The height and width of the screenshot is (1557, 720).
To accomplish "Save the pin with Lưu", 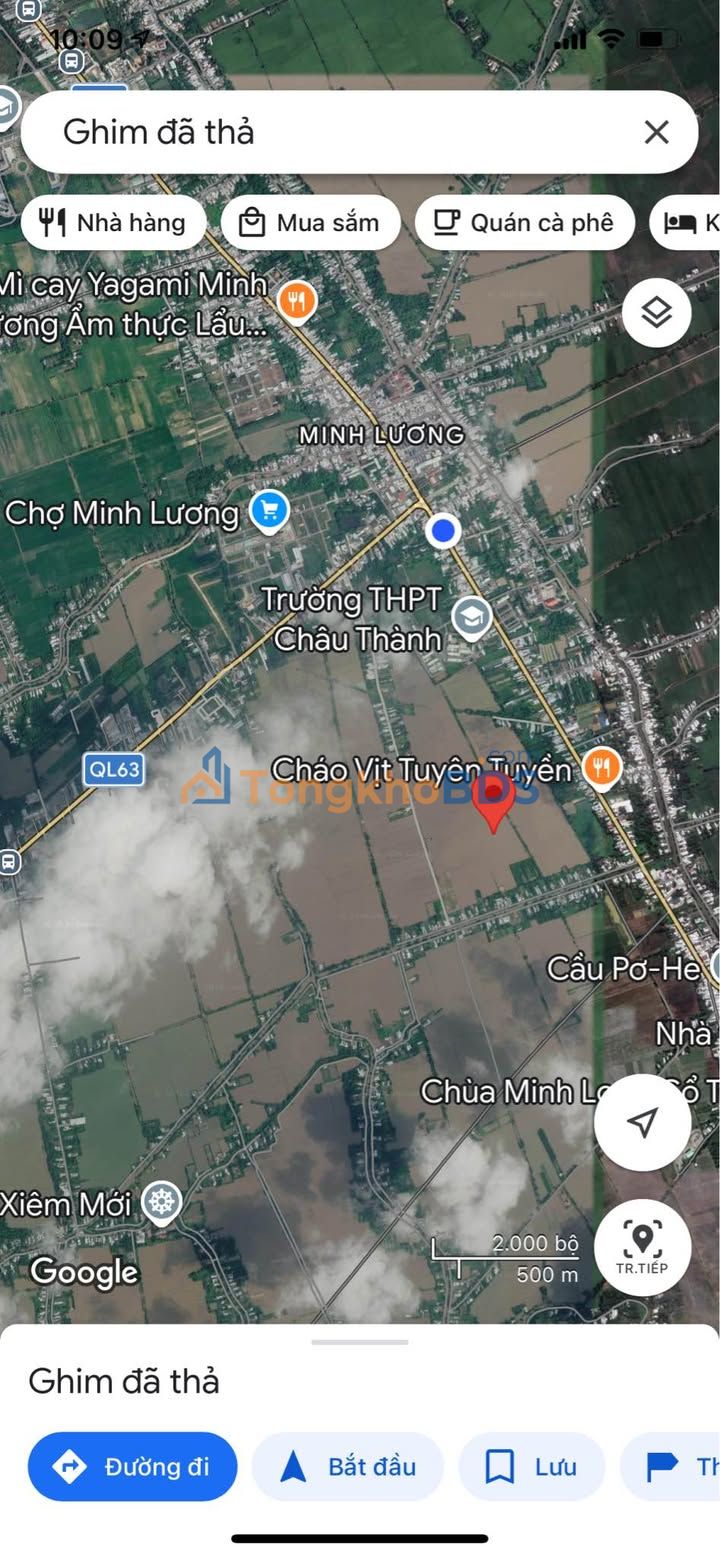I will pos(531,1466).
